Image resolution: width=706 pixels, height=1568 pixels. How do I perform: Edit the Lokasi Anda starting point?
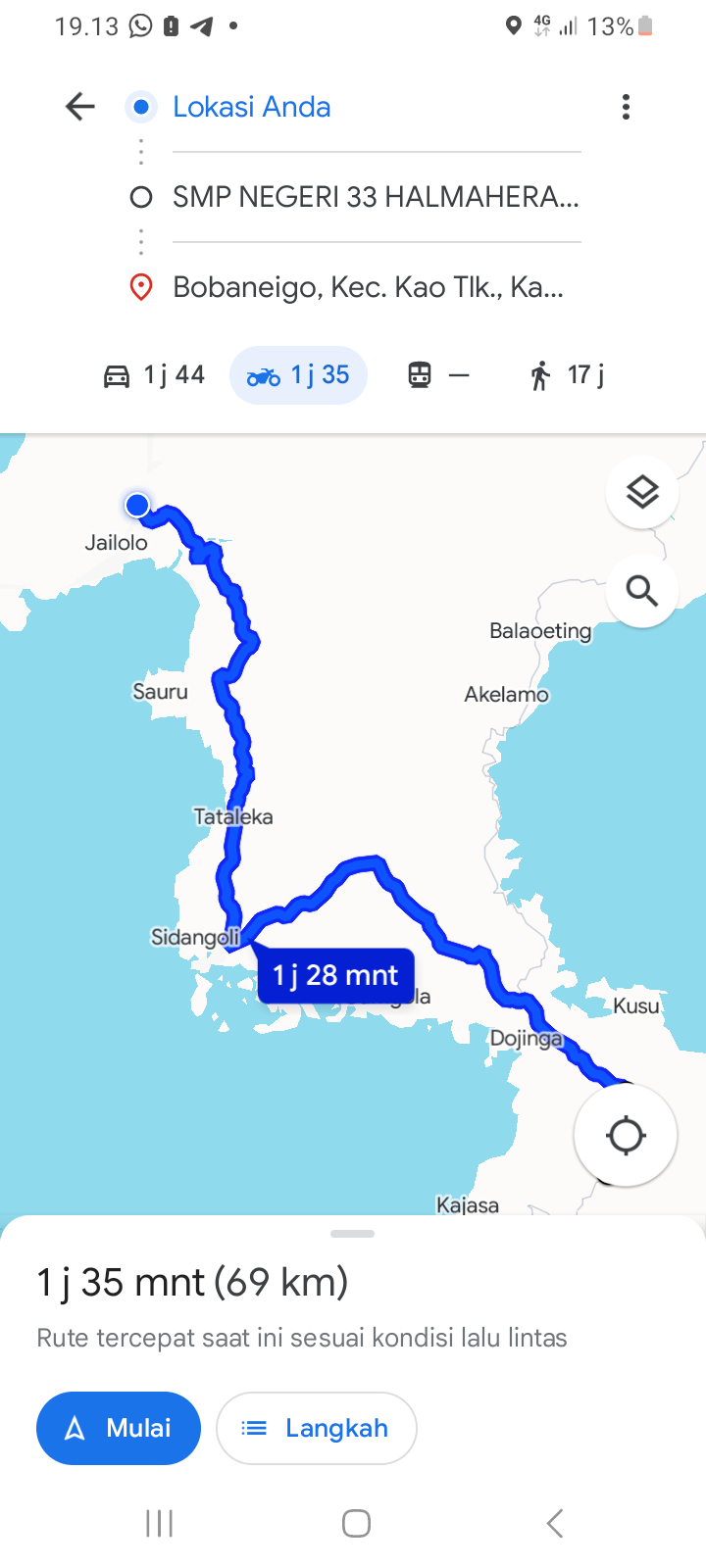(377, 107)
